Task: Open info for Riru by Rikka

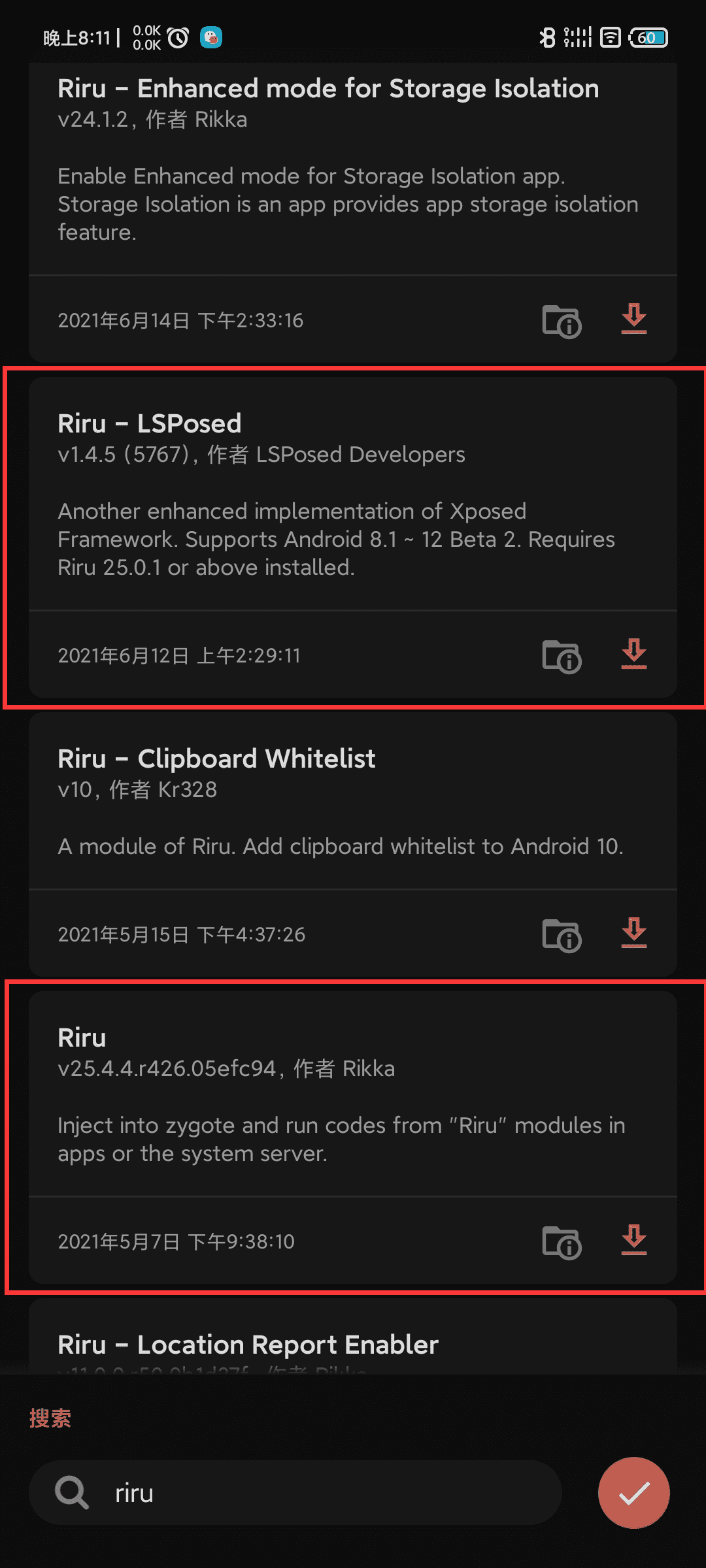Action: pos(562,1242)
